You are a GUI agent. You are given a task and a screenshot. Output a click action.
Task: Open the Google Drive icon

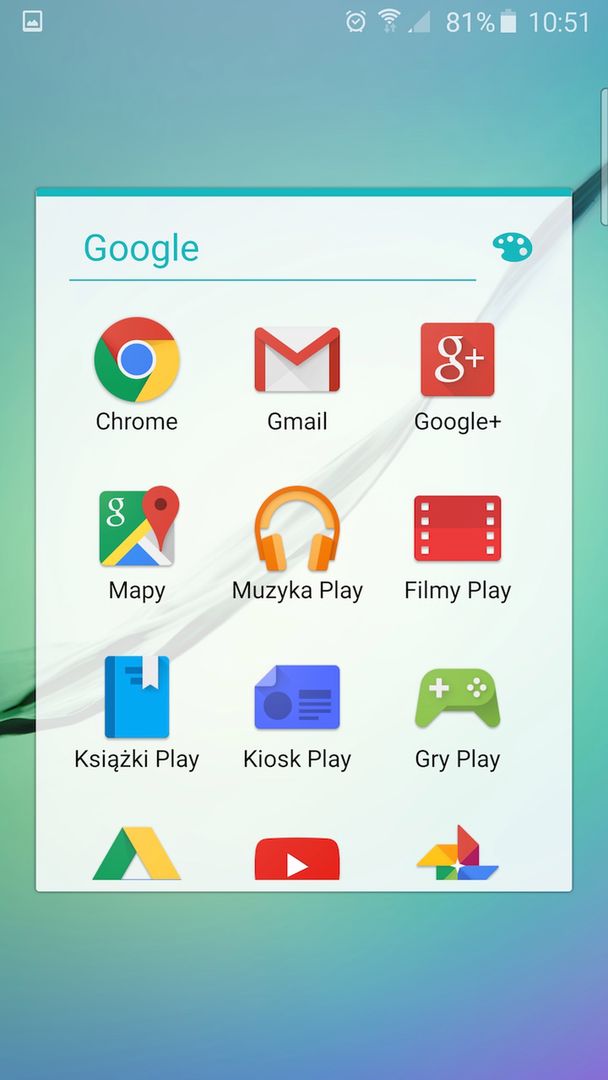(x=137, y=855)
